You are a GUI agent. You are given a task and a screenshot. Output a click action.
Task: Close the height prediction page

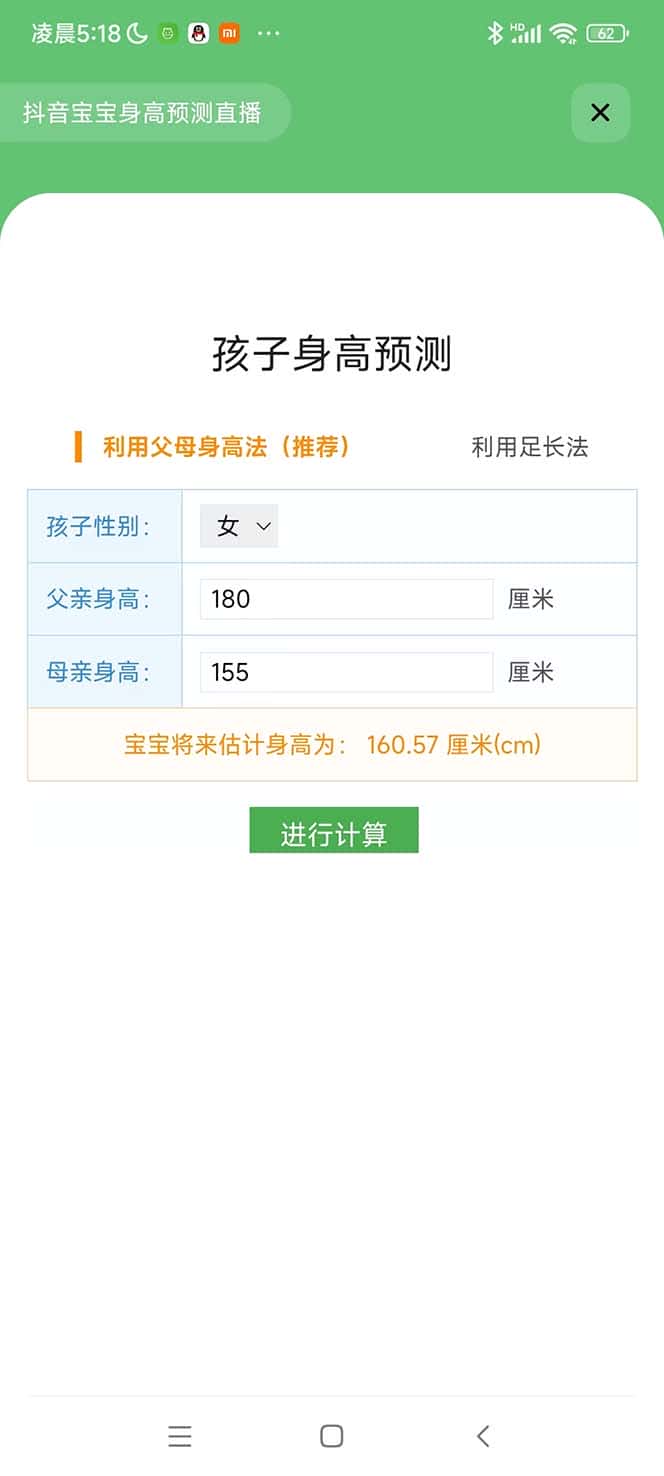pyautogui.click(x=600, y=113)
